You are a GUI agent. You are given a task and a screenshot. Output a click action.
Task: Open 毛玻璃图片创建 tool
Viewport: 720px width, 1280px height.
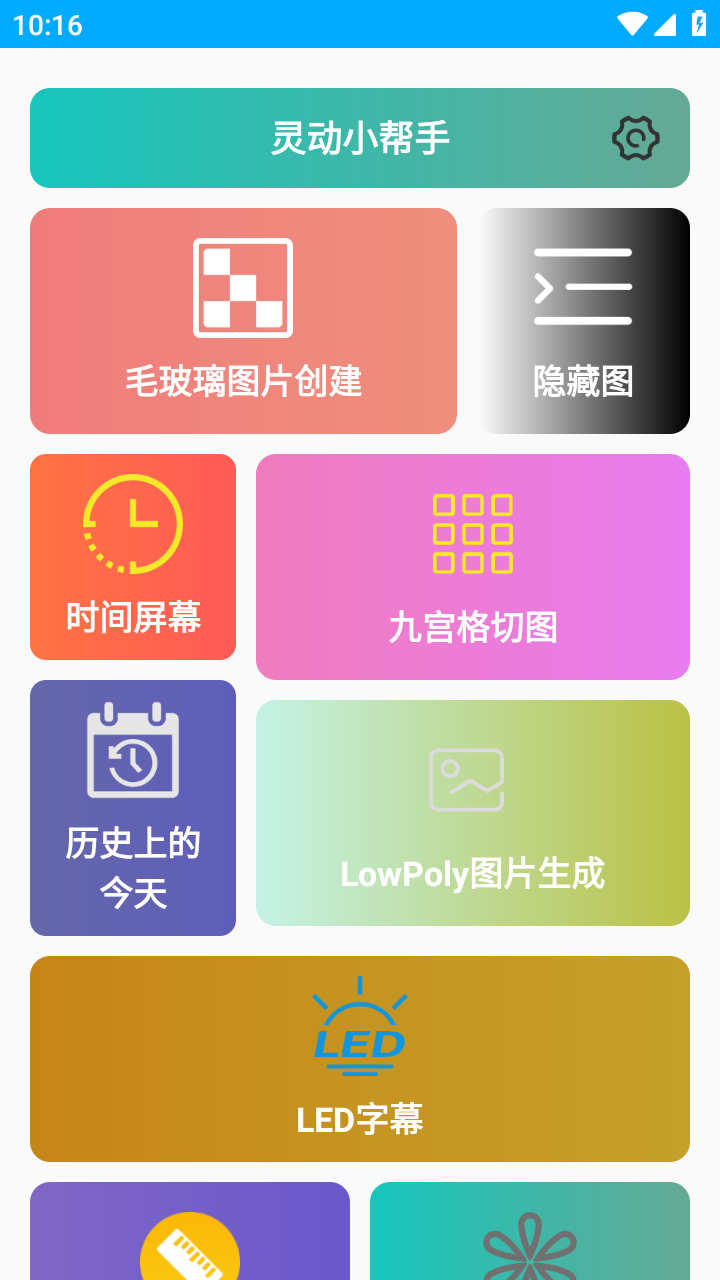pyautogui.click(x=243, y=321)
